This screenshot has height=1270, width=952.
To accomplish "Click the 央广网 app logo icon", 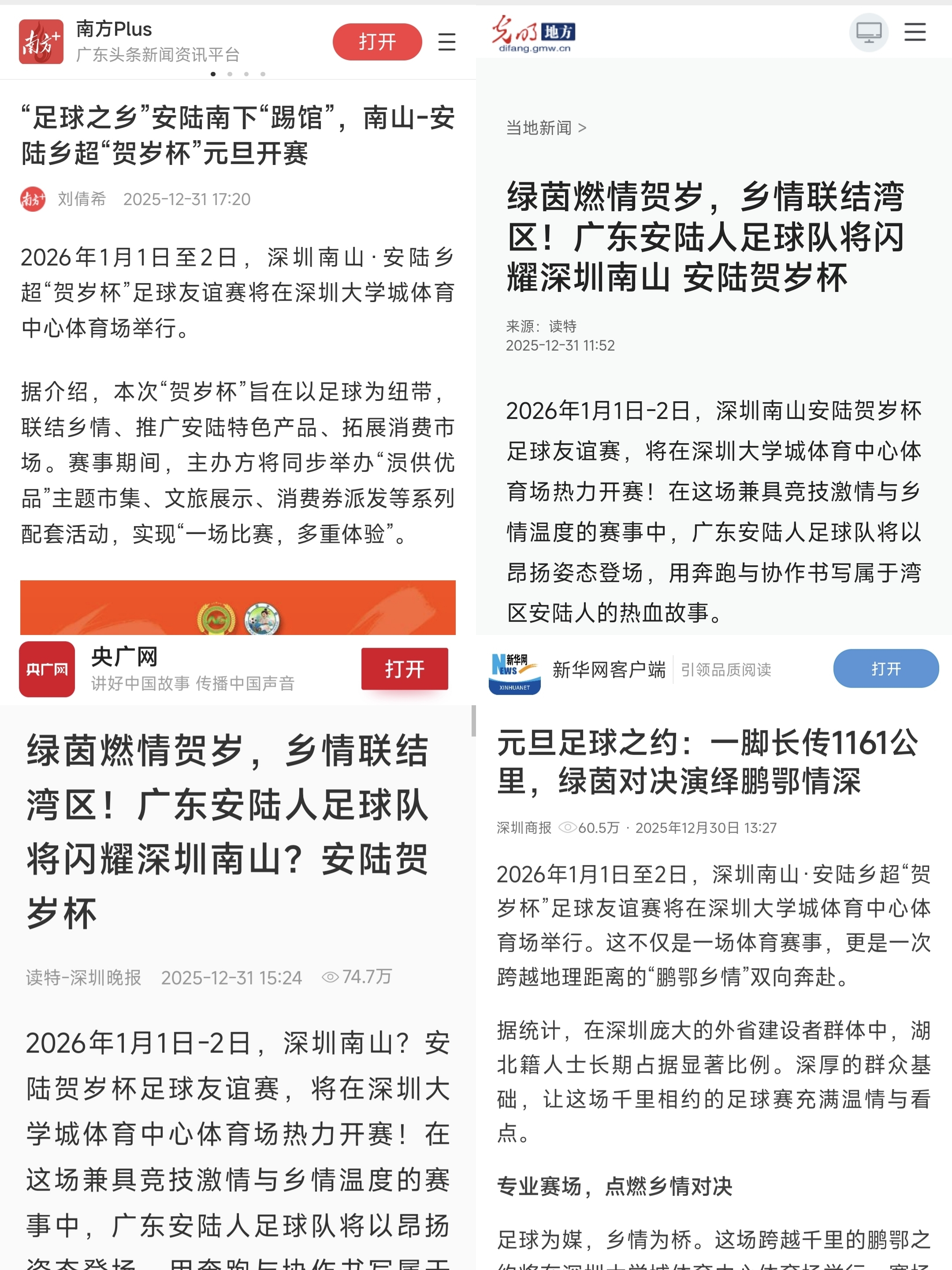I will [x=46, y=669].
